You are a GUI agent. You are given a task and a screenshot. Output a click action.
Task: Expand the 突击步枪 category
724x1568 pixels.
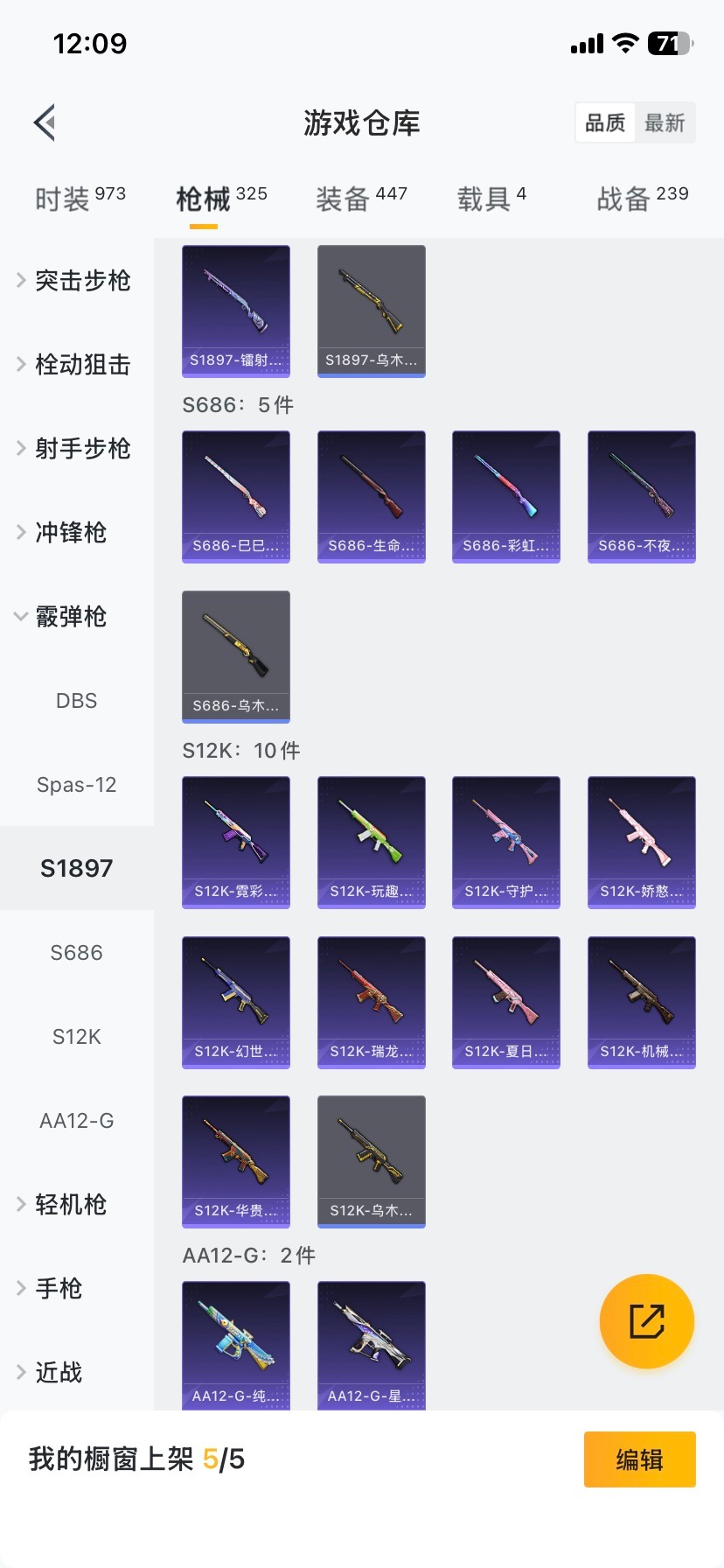(76, 280)
